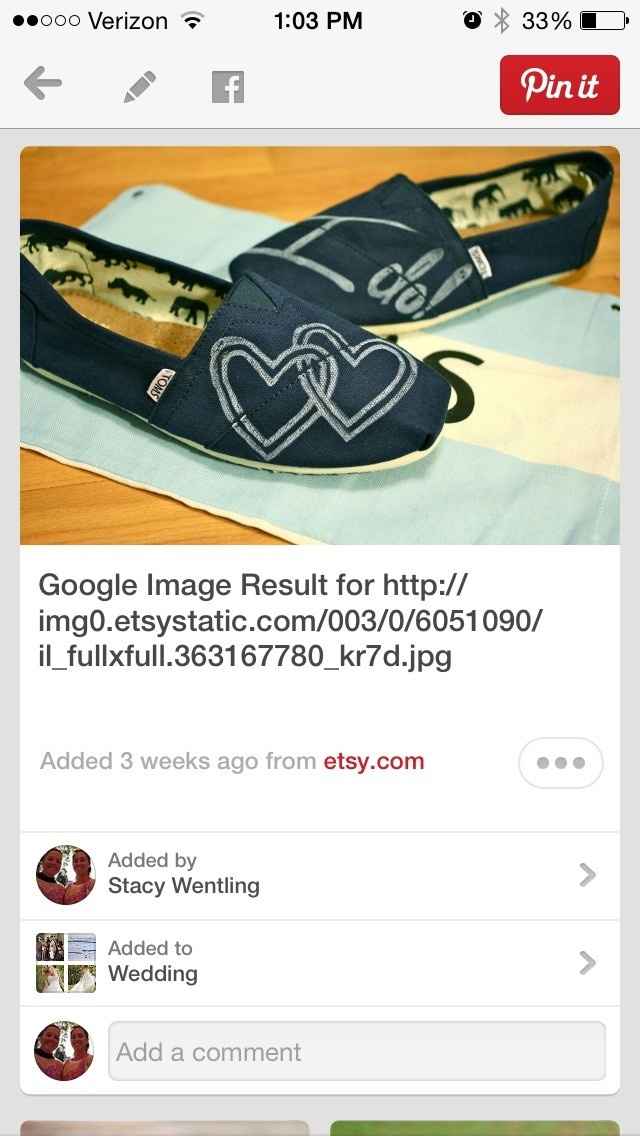Edit this pin with the pencil icon

pyautogui.click(x=140, y=86)
